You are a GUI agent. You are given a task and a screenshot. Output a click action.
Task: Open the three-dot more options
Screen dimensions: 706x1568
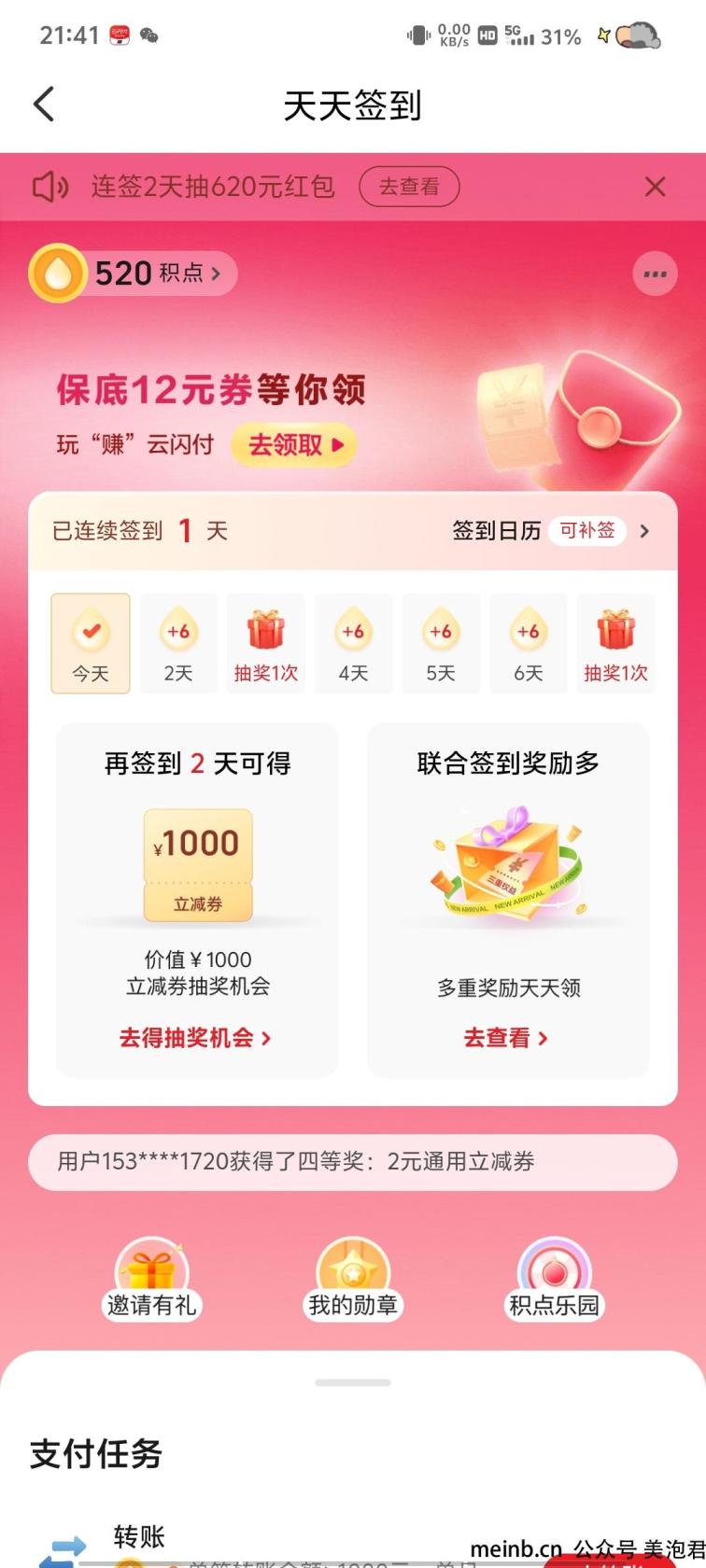(x=655, y=274)
